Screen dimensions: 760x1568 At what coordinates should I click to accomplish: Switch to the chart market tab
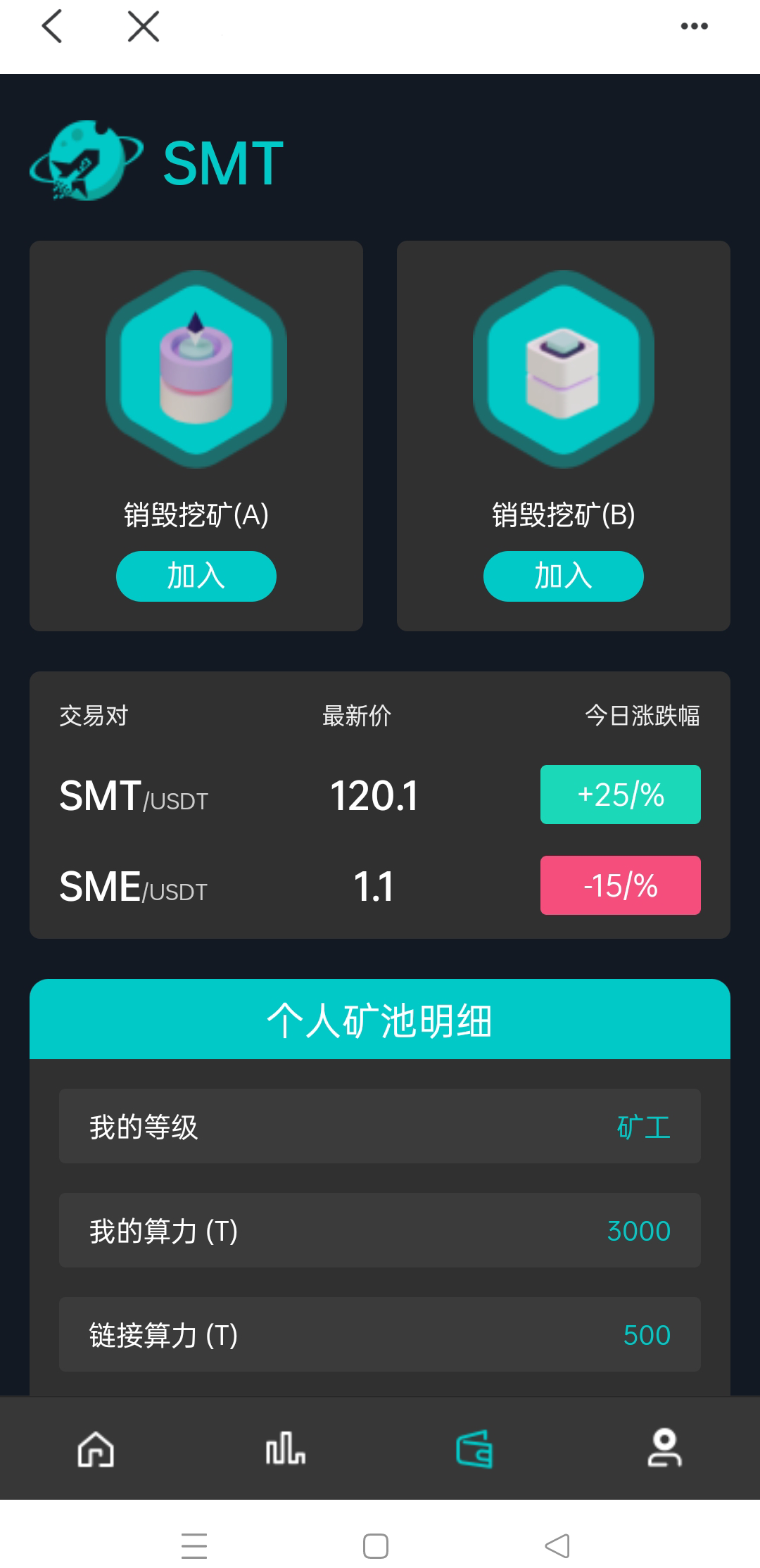(285, 1449)
